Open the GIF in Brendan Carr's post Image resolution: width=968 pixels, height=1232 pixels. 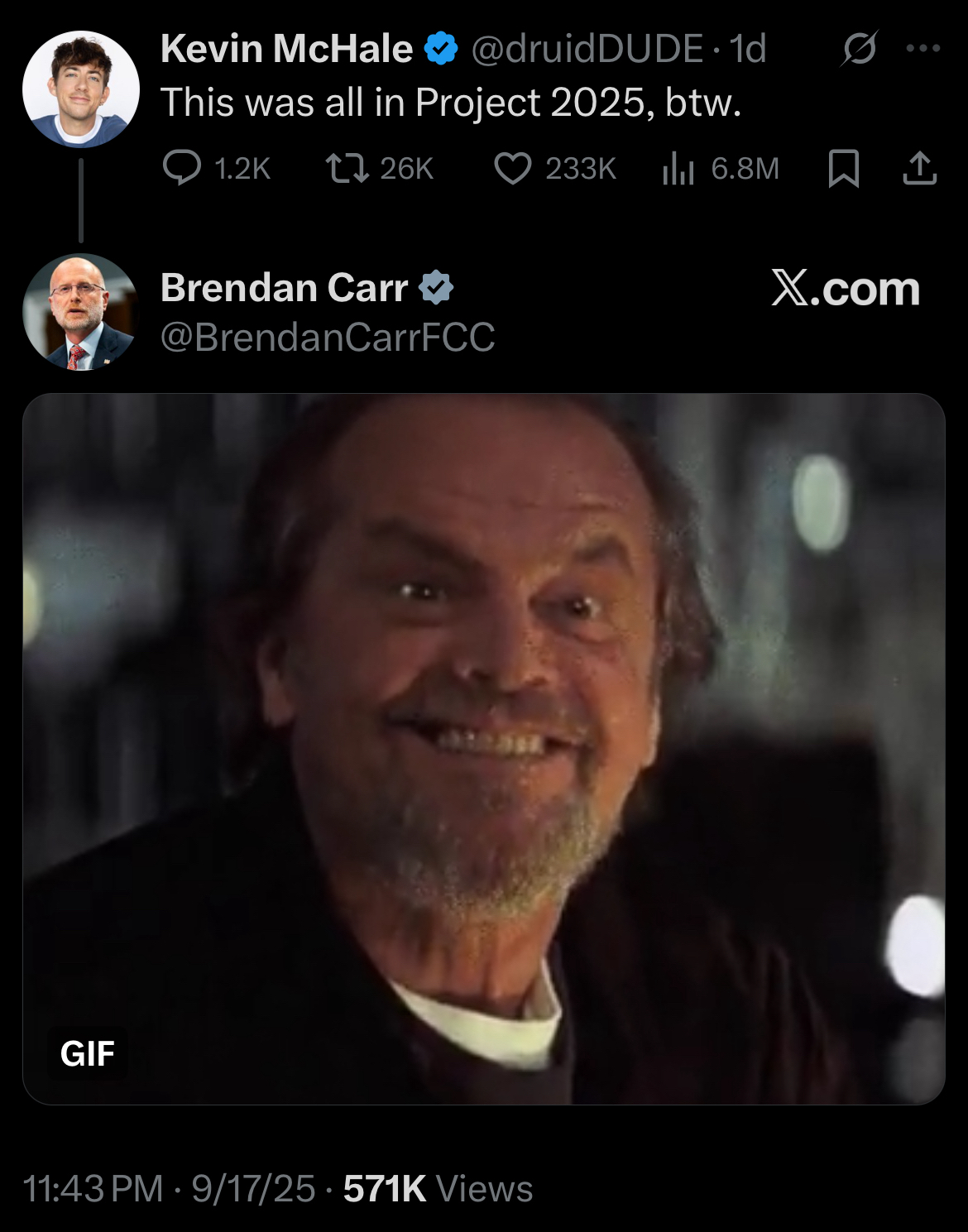(x=483, y=748)
